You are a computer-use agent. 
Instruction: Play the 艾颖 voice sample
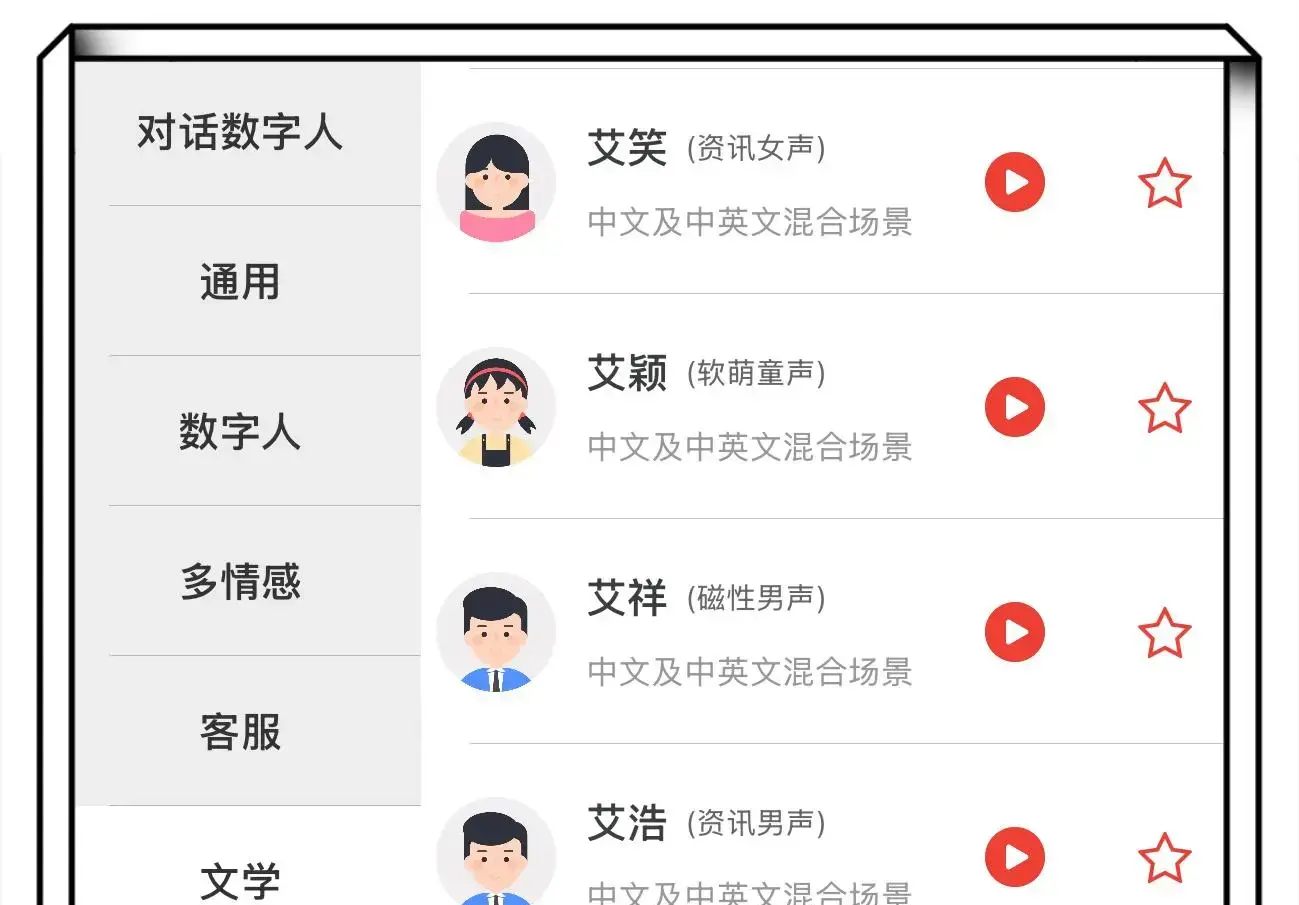(1014, 407)
